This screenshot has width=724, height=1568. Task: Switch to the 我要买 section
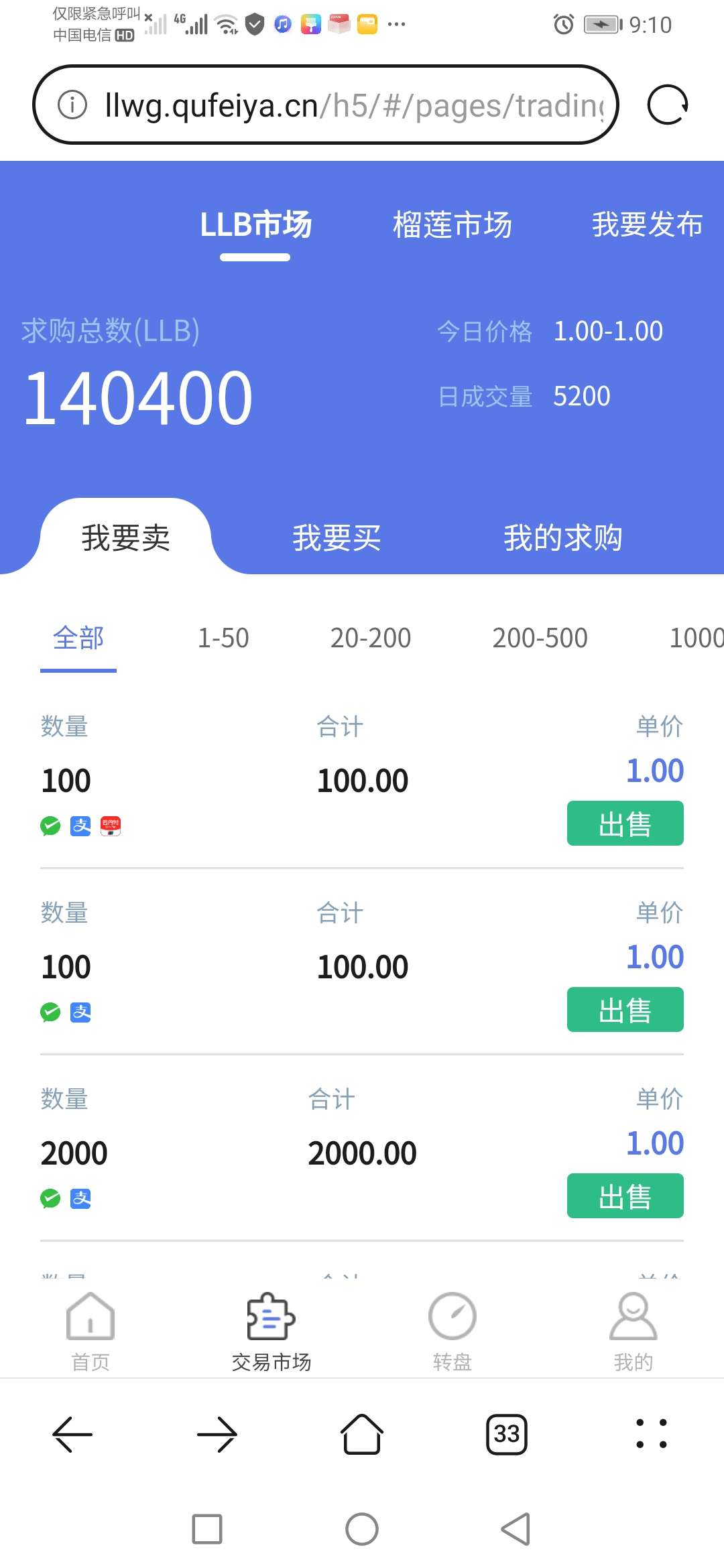pyautogui.click(x=337, y=538)
